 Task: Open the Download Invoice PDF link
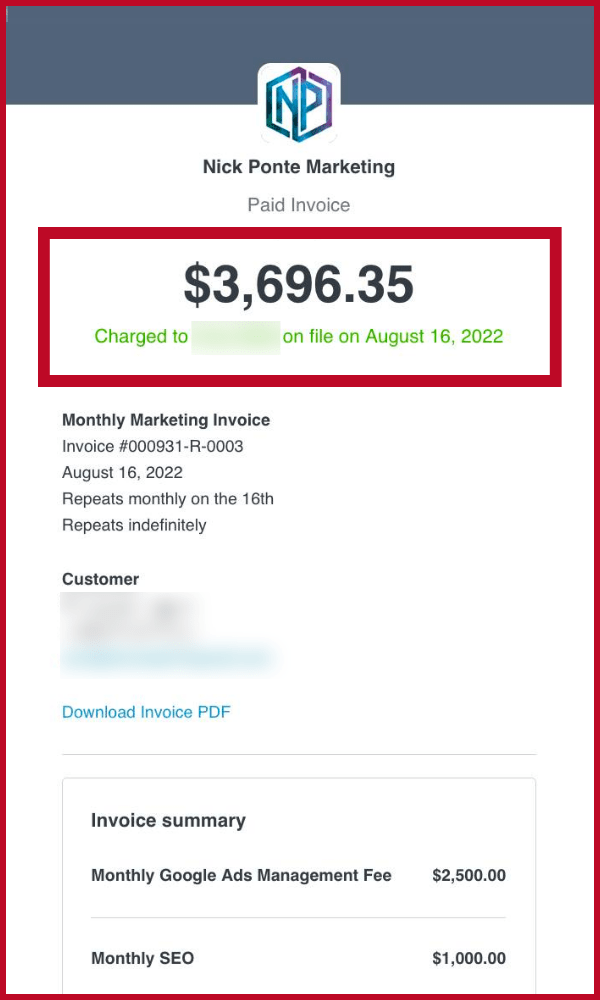(146, 712)
